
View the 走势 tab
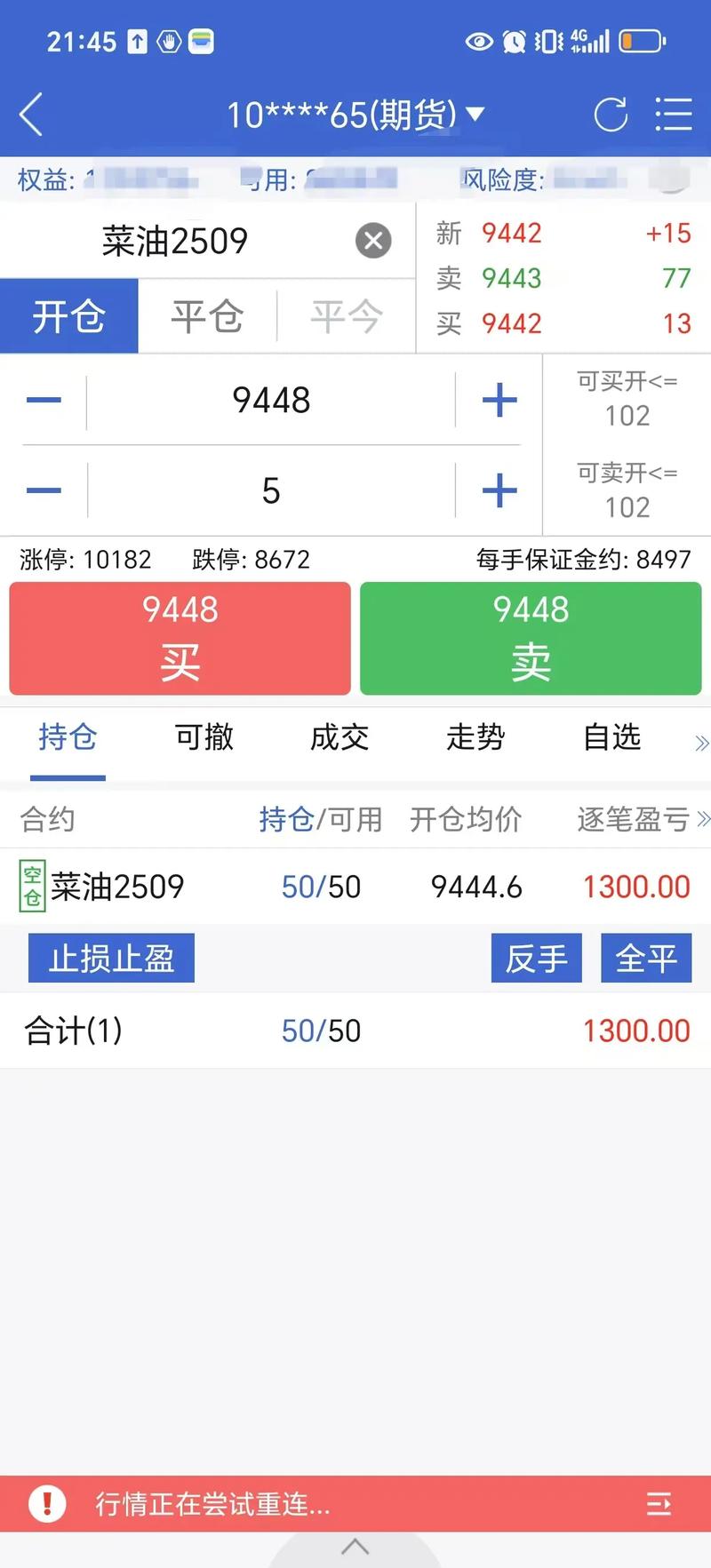475,736
